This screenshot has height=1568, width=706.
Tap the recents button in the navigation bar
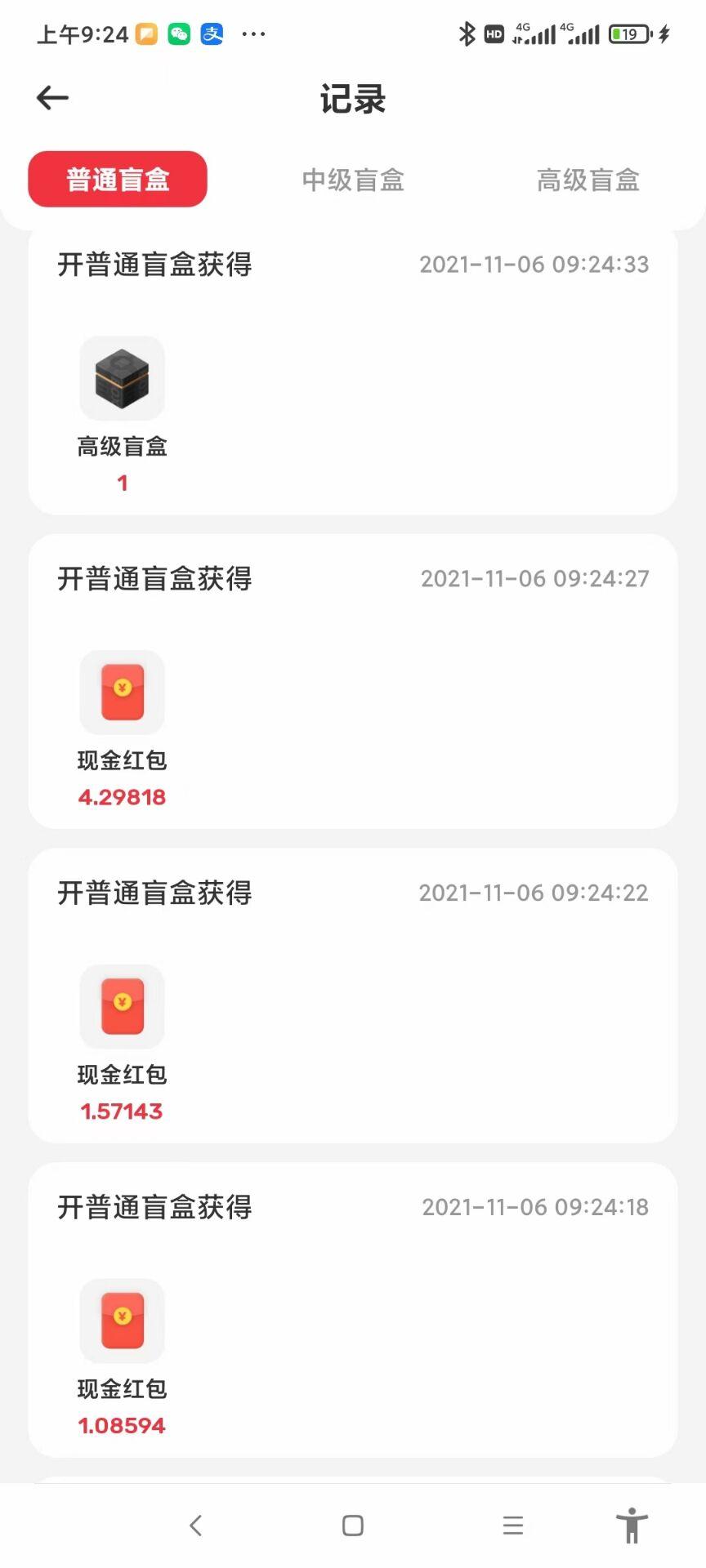(x=512, y=1524)
